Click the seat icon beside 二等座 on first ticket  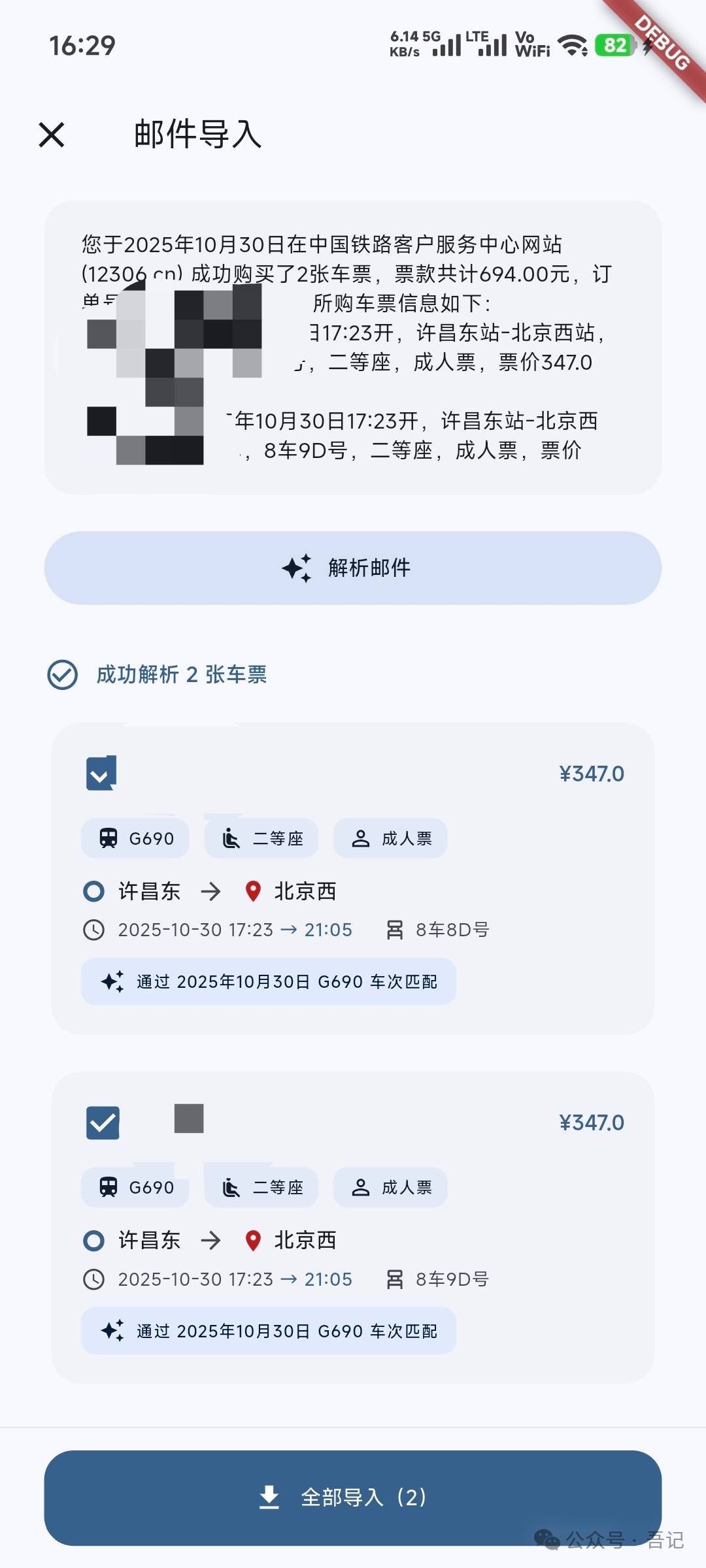click(230, 838)
